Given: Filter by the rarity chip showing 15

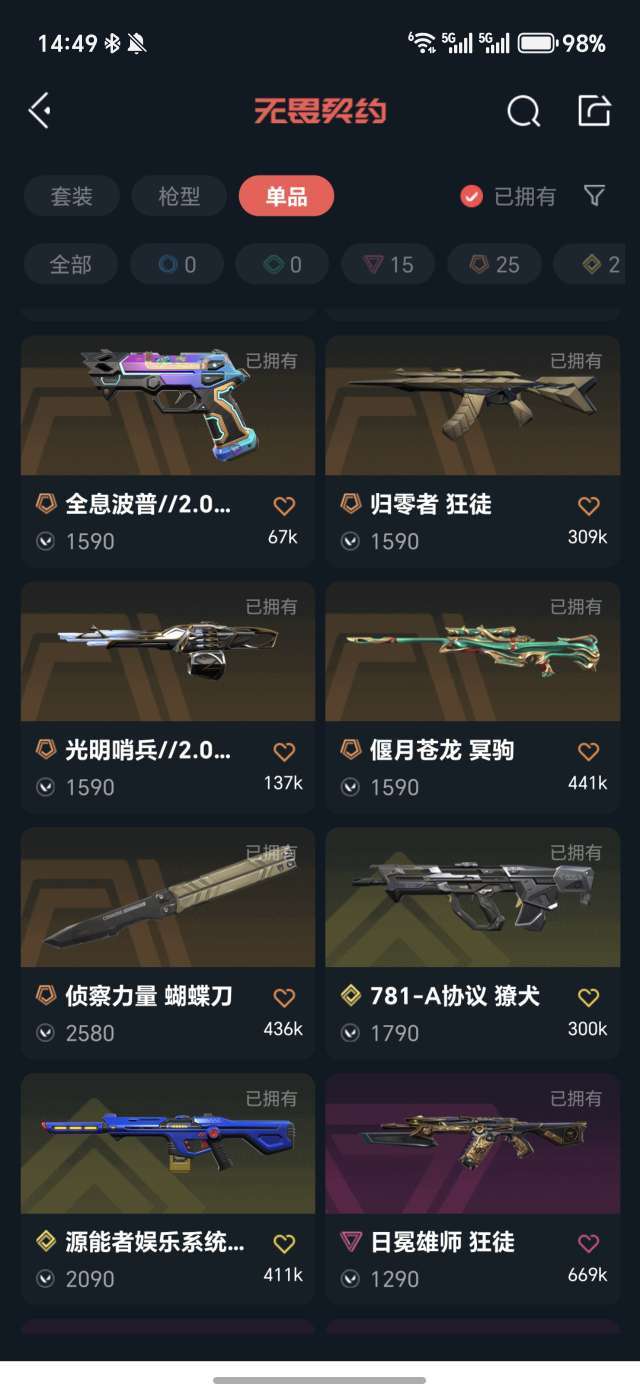Looking at the screenshot, I should point(388,265).
